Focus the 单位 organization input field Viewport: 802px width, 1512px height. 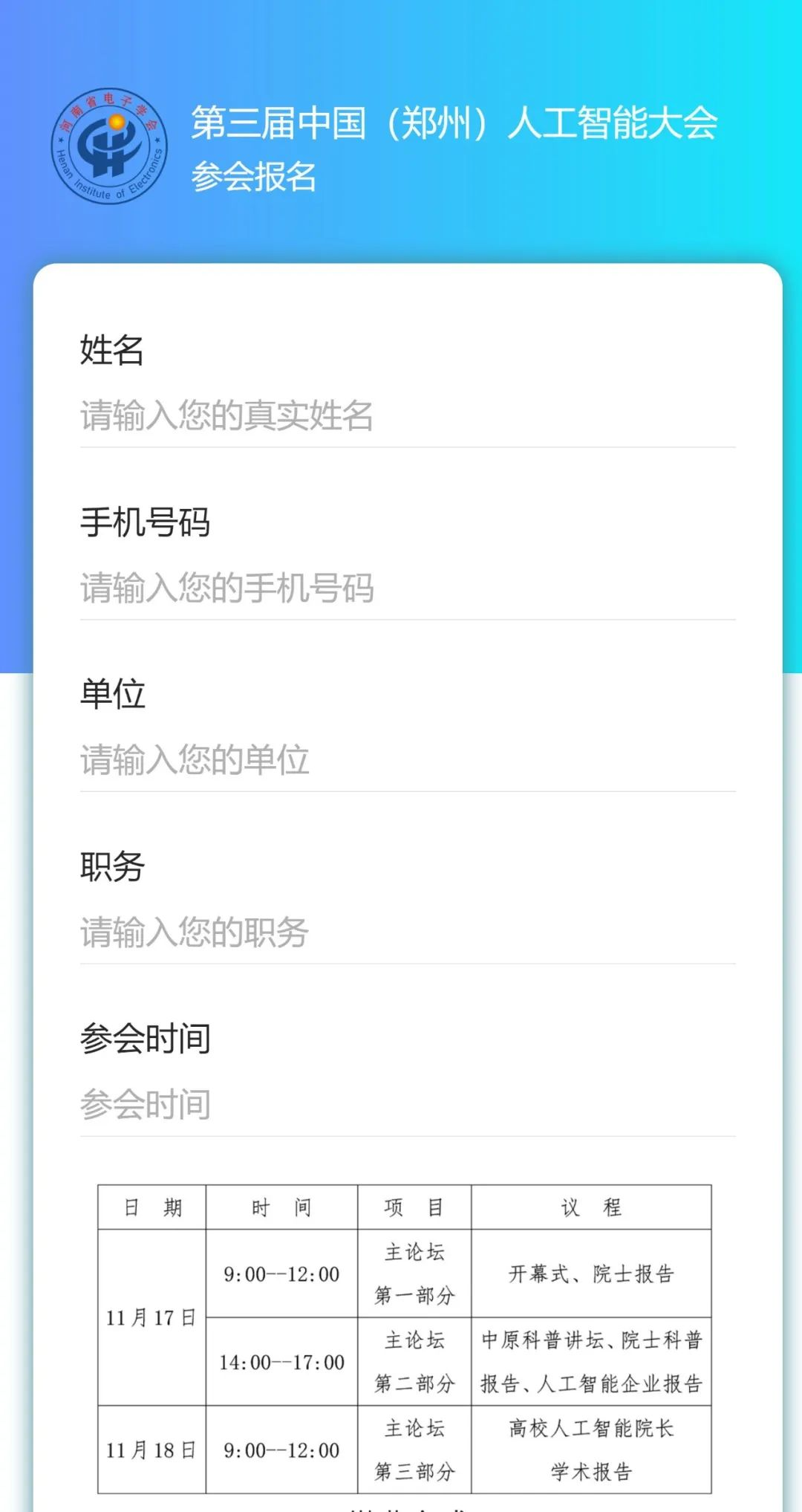pyautogui.click(x=407, y=760)
